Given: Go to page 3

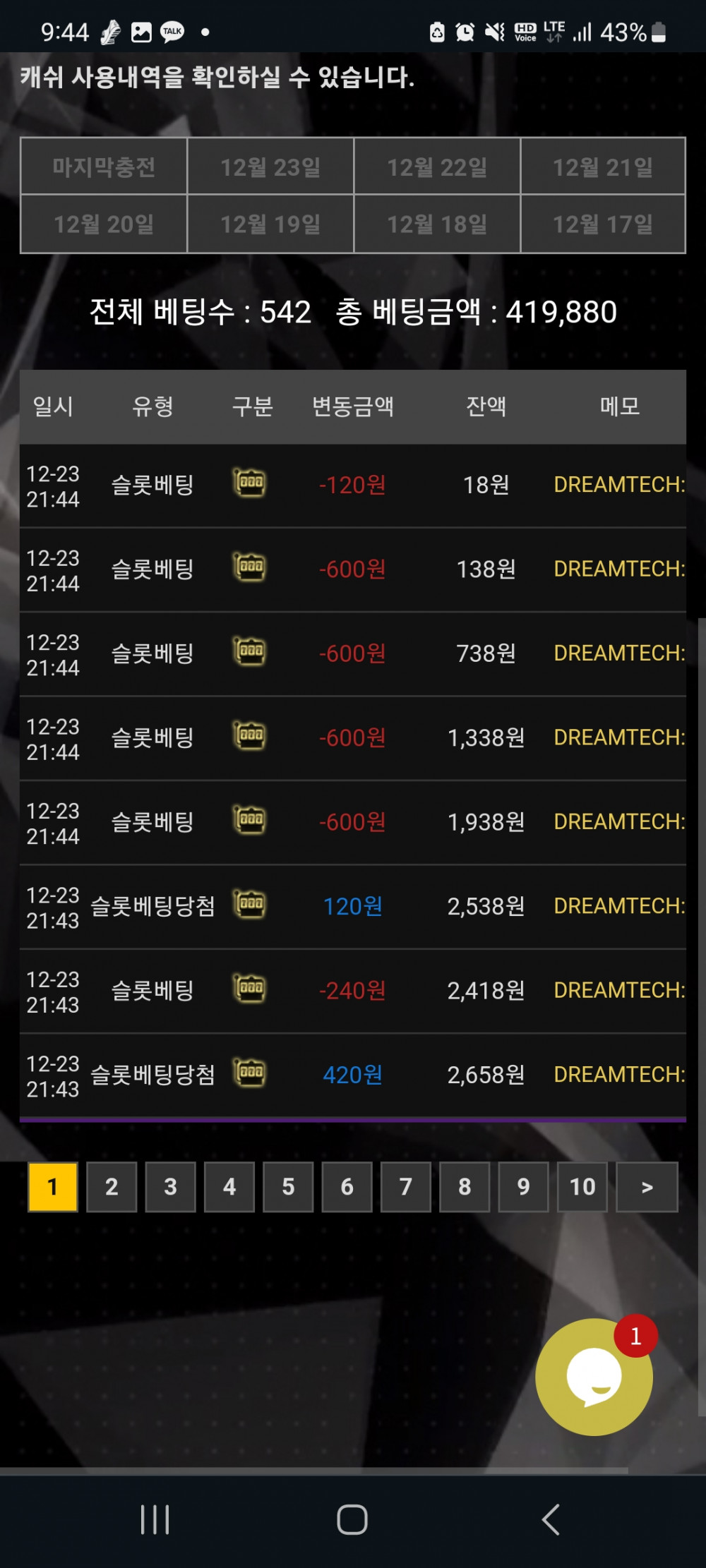Looking at the screenshot, I should pyautogui.click(x=170, y=1187).
